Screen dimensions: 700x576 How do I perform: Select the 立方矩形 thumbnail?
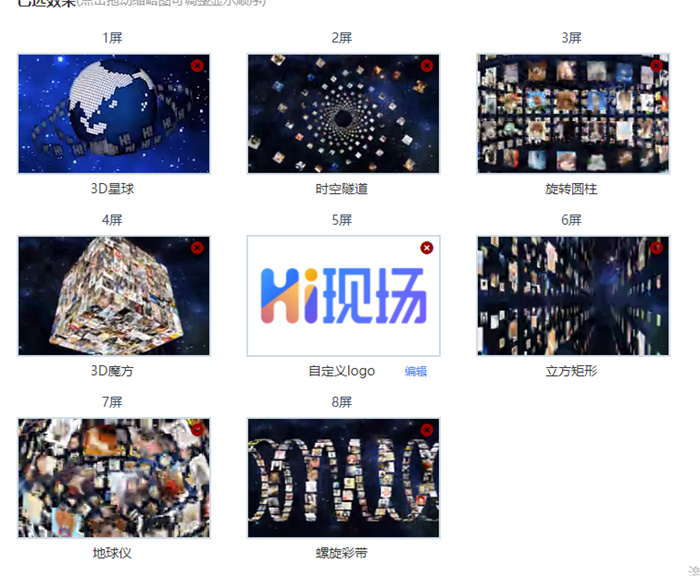pos(573,296)
